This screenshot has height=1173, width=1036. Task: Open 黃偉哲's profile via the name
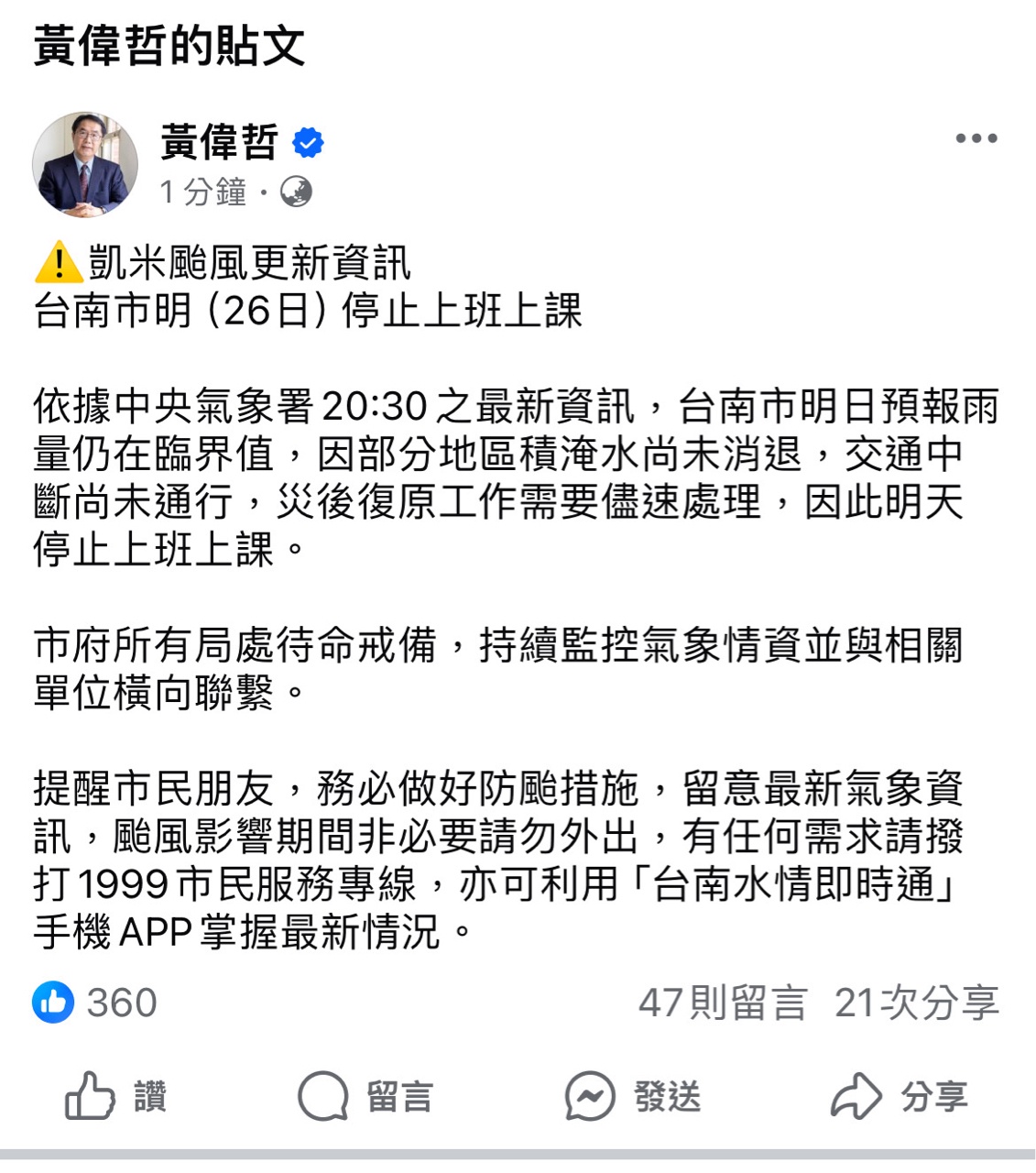click(220, 142)
